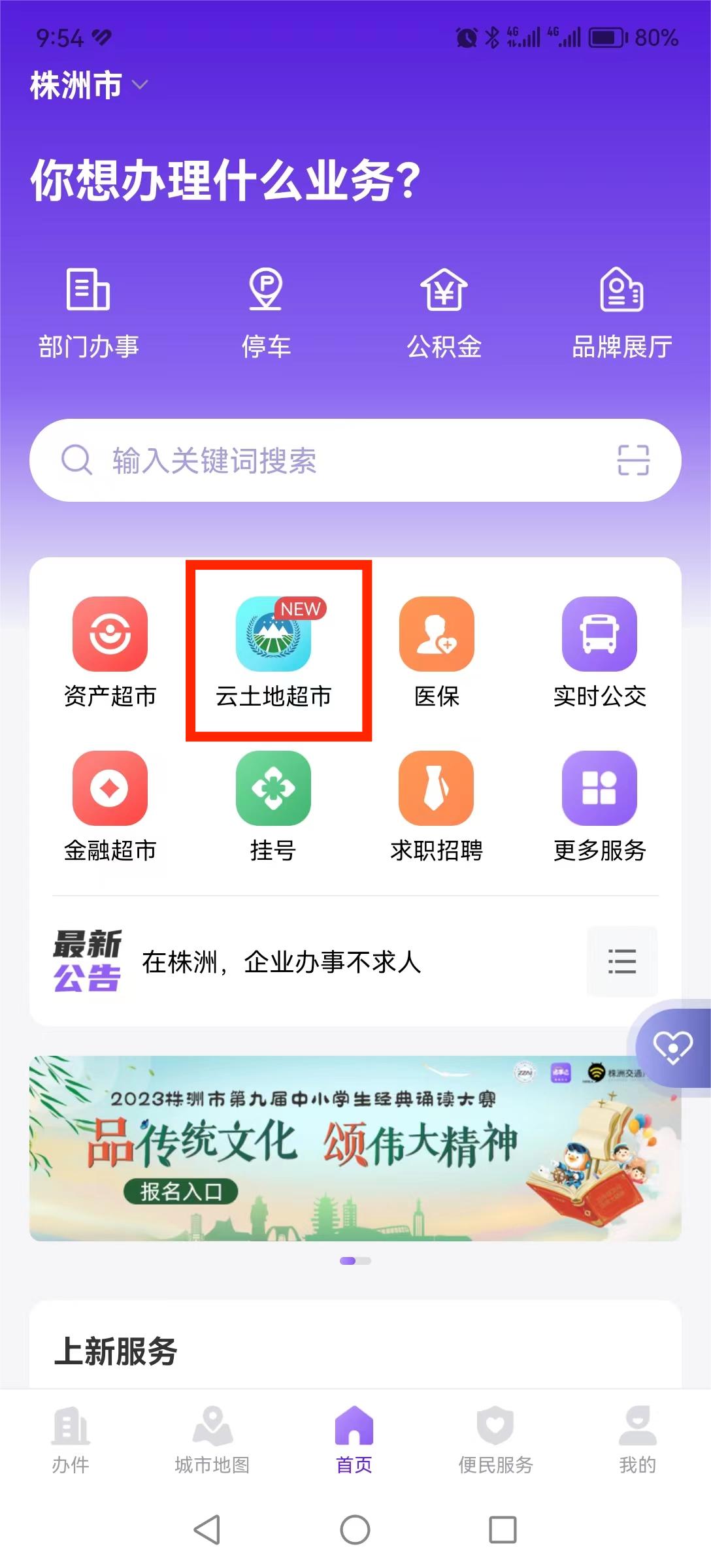View 更多服务 more services
Screen dimensions: 711x1568
(x=599, y=805)
